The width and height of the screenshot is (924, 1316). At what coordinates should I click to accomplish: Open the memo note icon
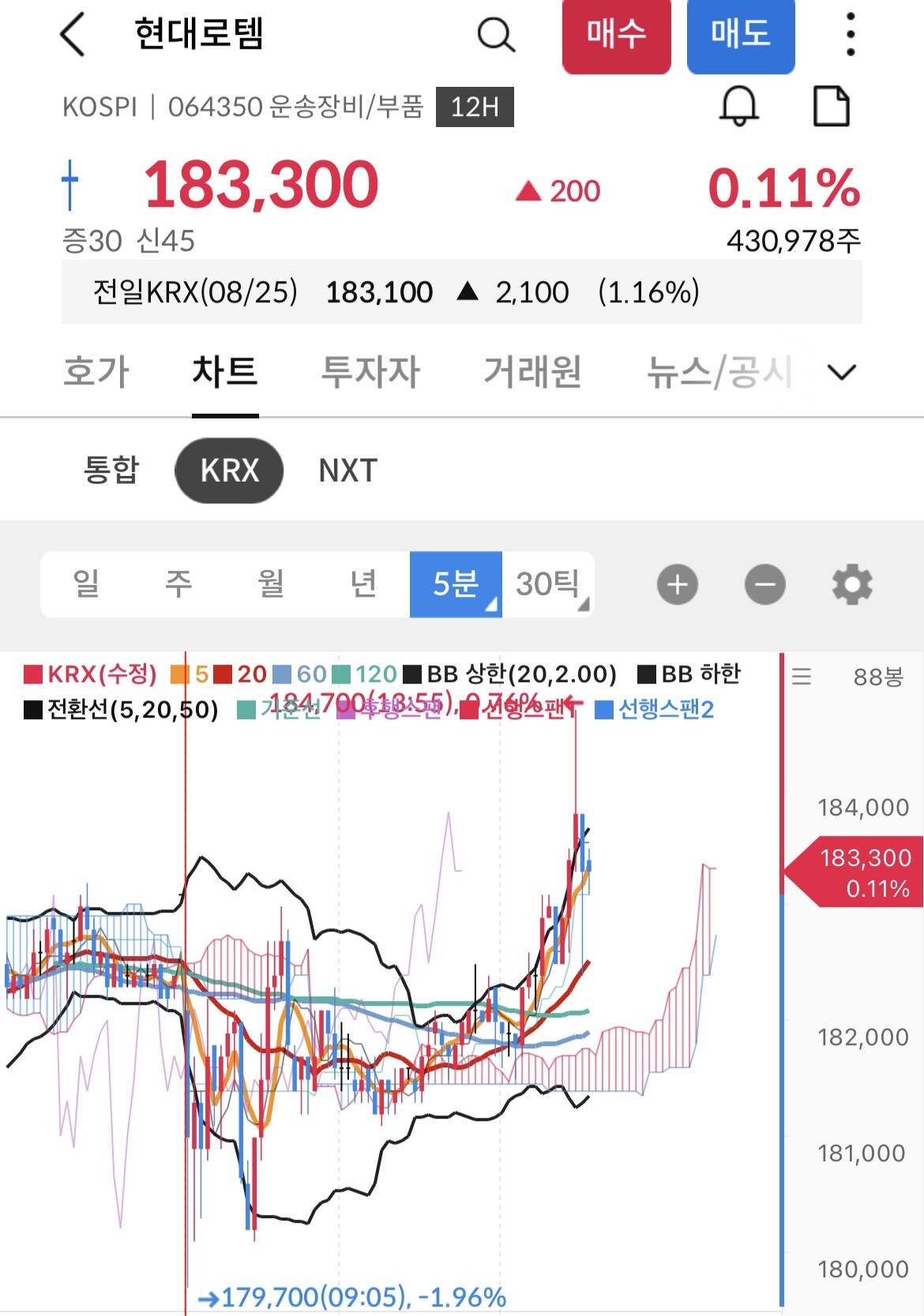[x=832, y=107]
